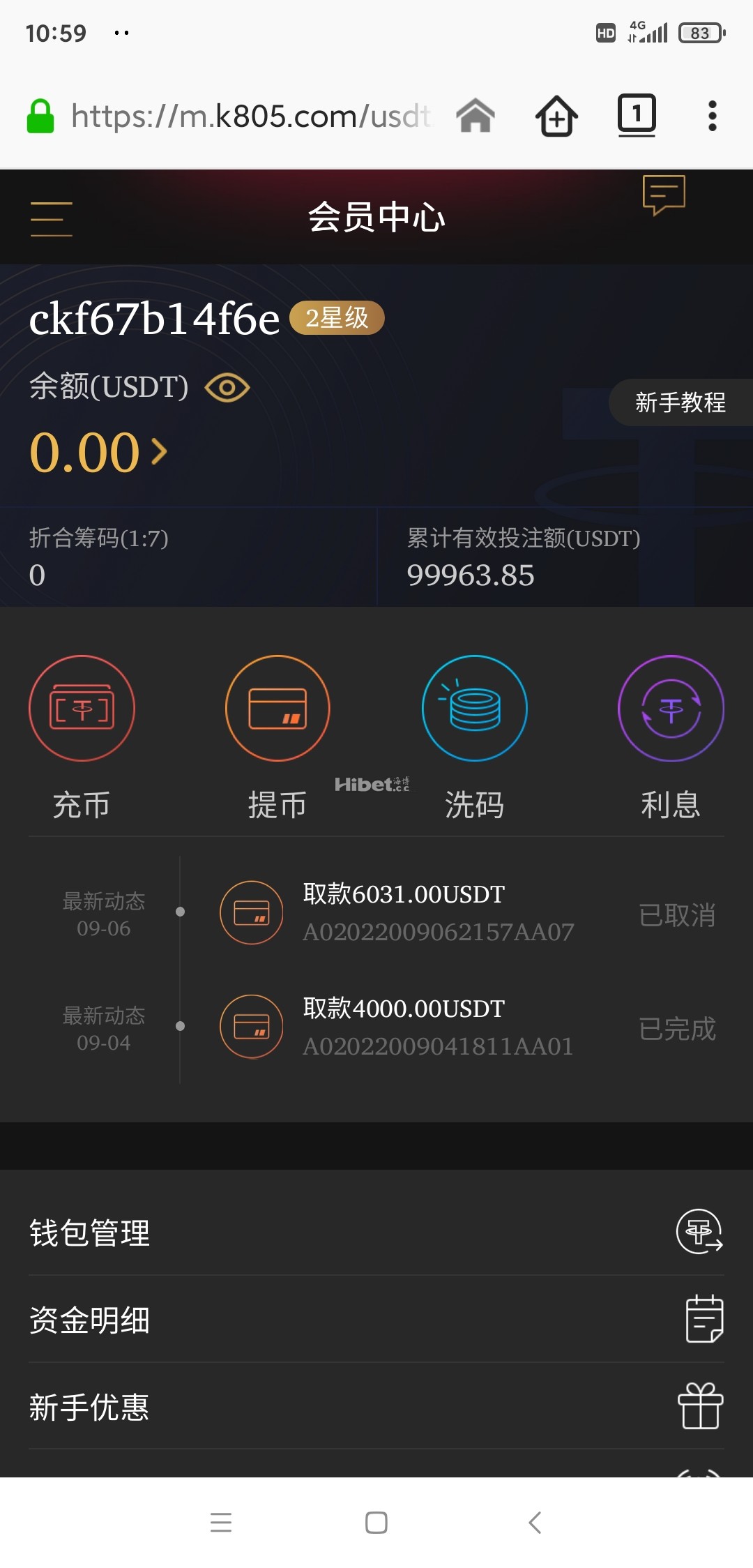The height and width of the screenshot is (1568, 753).
Task: Add this page to the home screen
Action: click(x=556, y=116)
